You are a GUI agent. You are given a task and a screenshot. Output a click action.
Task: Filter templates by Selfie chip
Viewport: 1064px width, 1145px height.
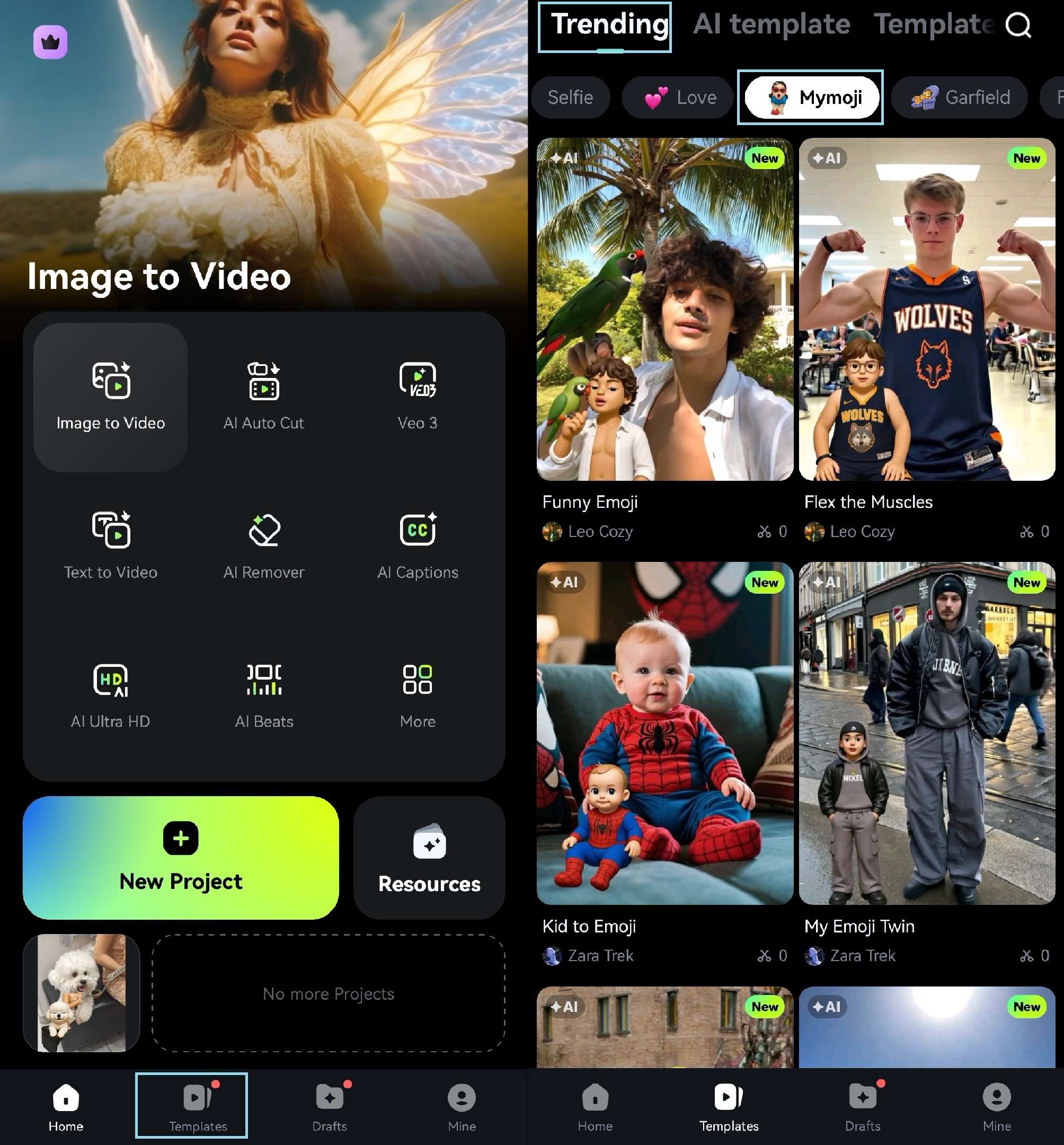[570, 98]
